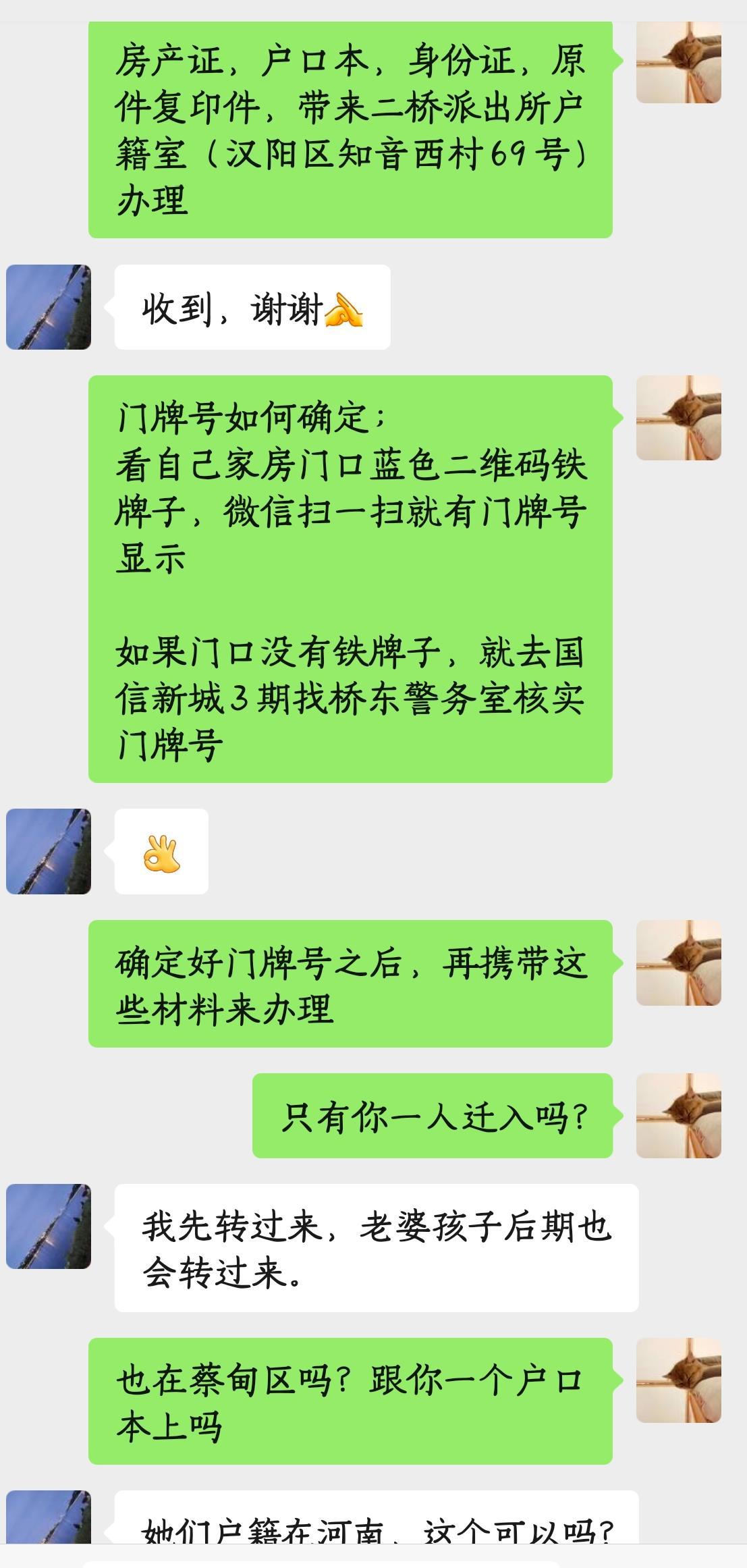Open cat avatar beside '确定好门牌号之后' message
747x1568 pixels.
[x=678, y=963]
